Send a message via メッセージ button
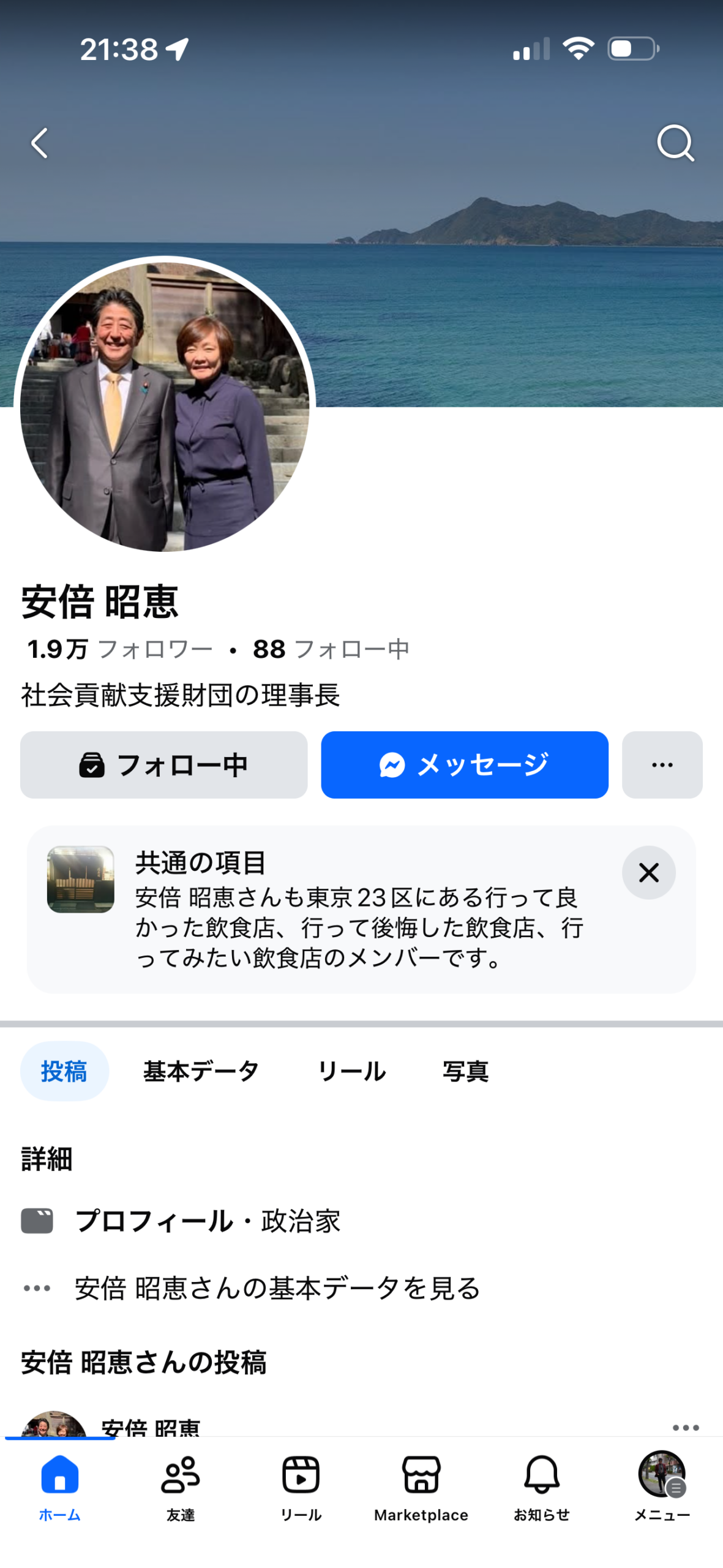Viewport: 723px width, 1568px height. [x=464, y=764]
